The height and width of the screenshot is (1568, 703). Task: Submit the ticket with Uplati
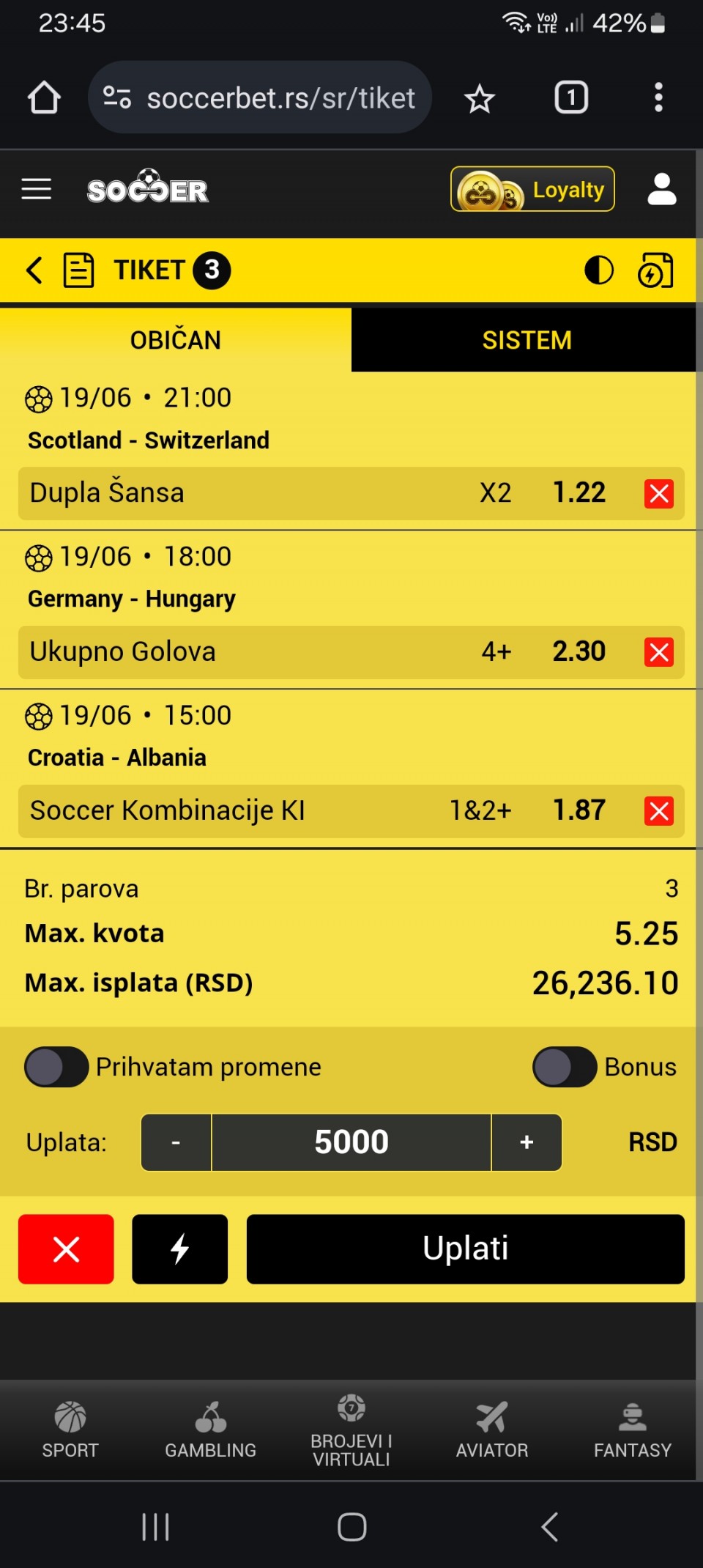pos(466,1249)
